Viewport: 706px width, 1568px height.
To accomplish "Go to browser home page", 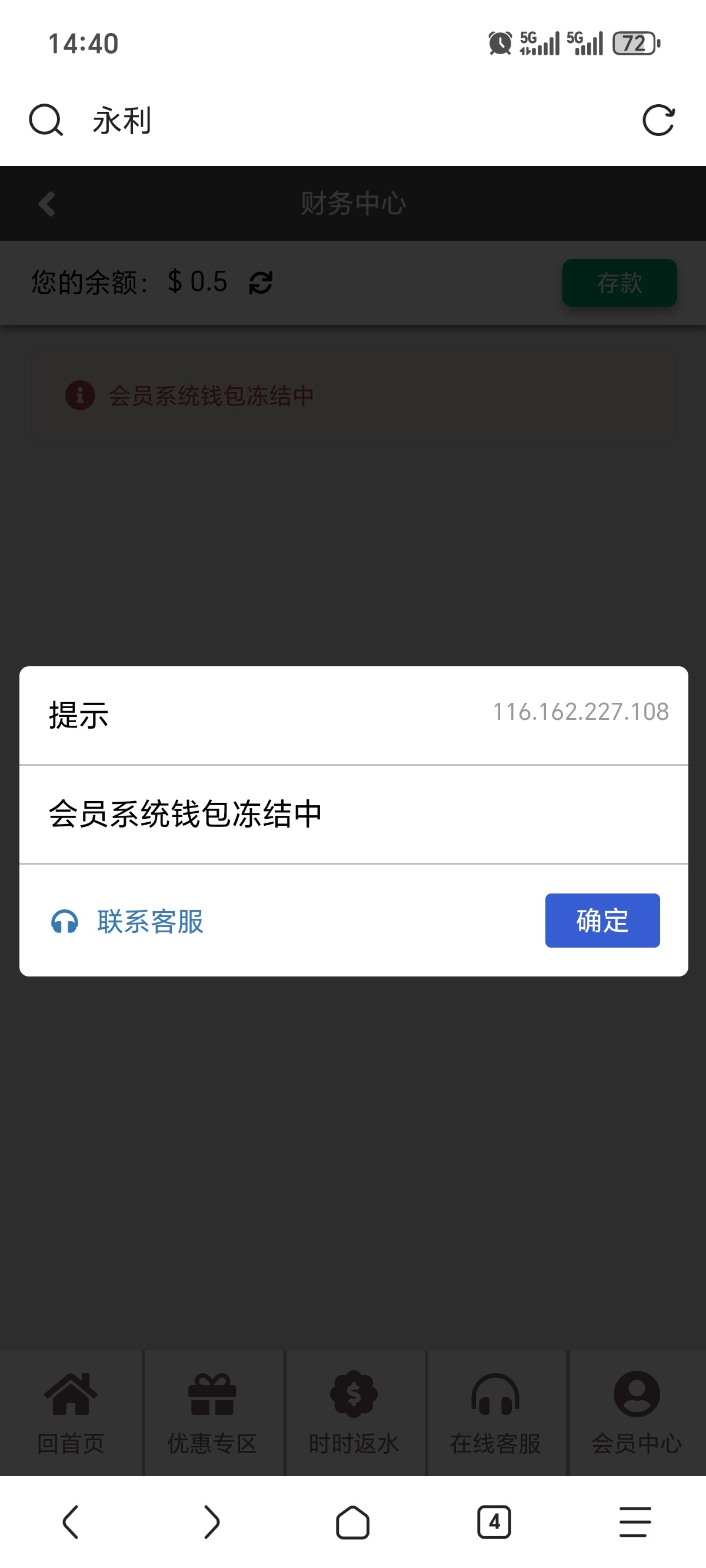I will pos(352,1522).
